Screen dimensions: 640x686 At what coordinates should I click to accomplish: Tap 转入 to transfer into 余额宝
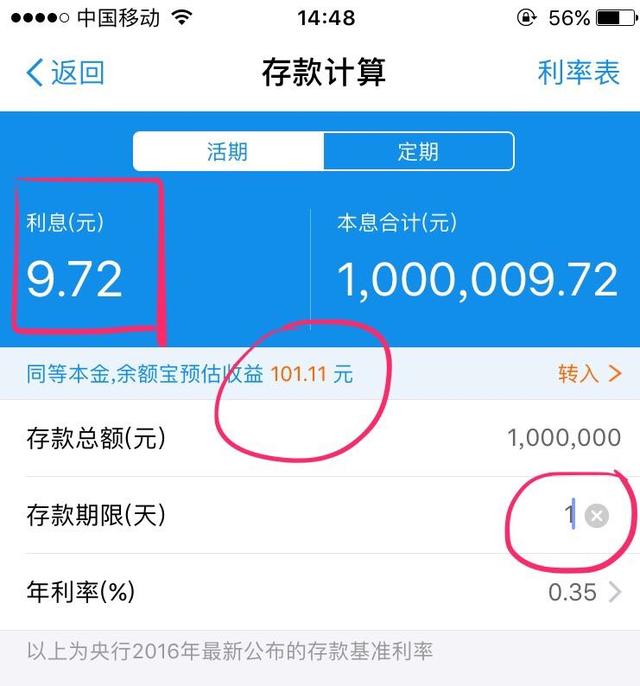589,374
